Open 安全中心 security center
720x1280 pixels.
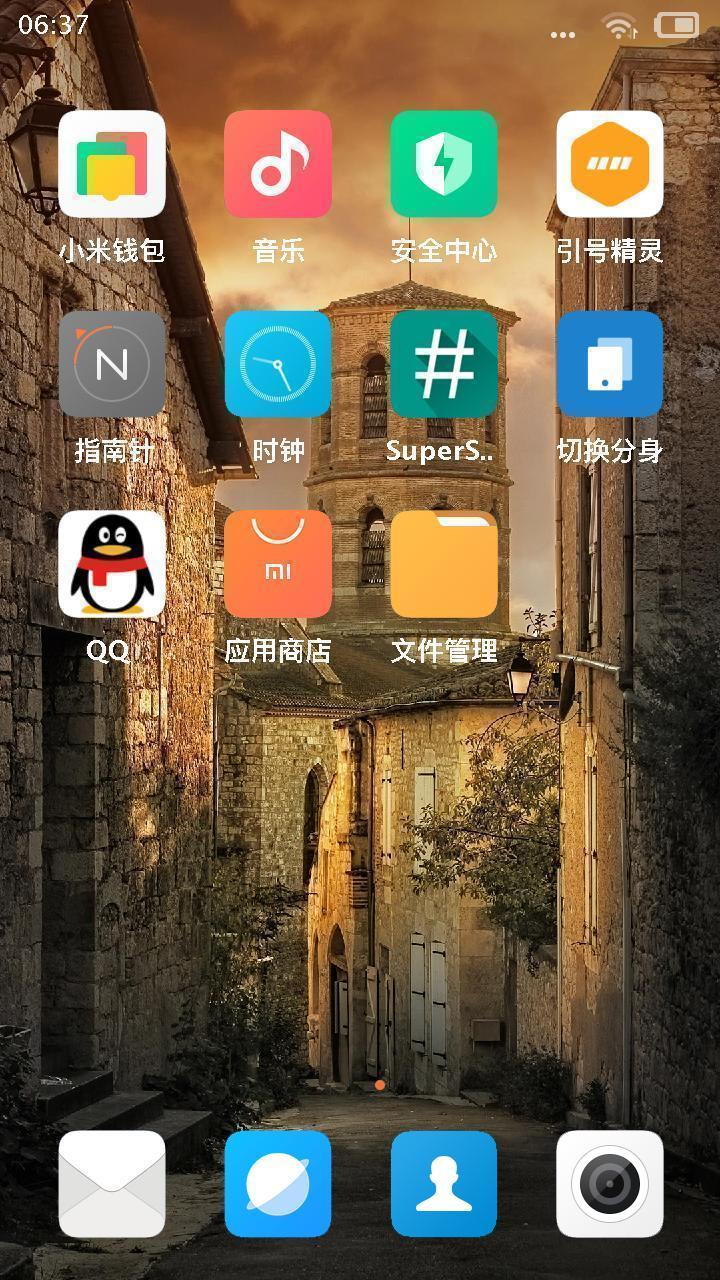[x=444, y=165]
